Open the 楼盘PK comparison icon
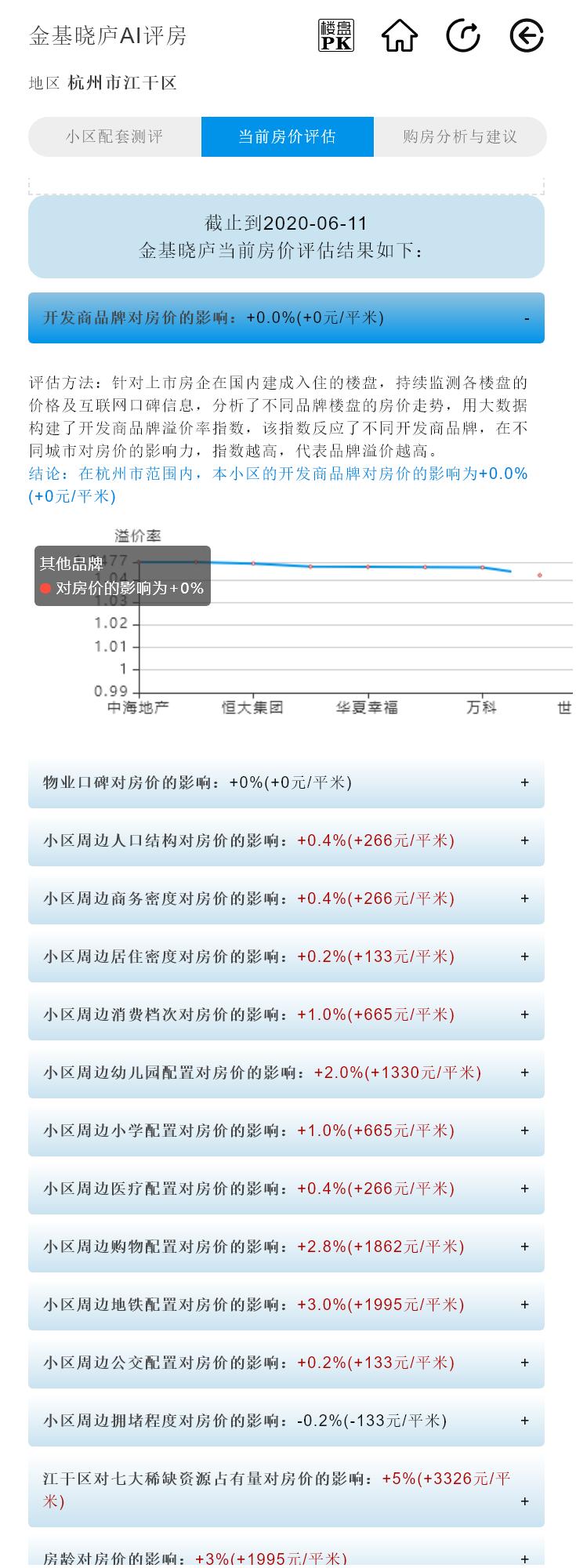The image size is (576, 1568). click(335, 34)
